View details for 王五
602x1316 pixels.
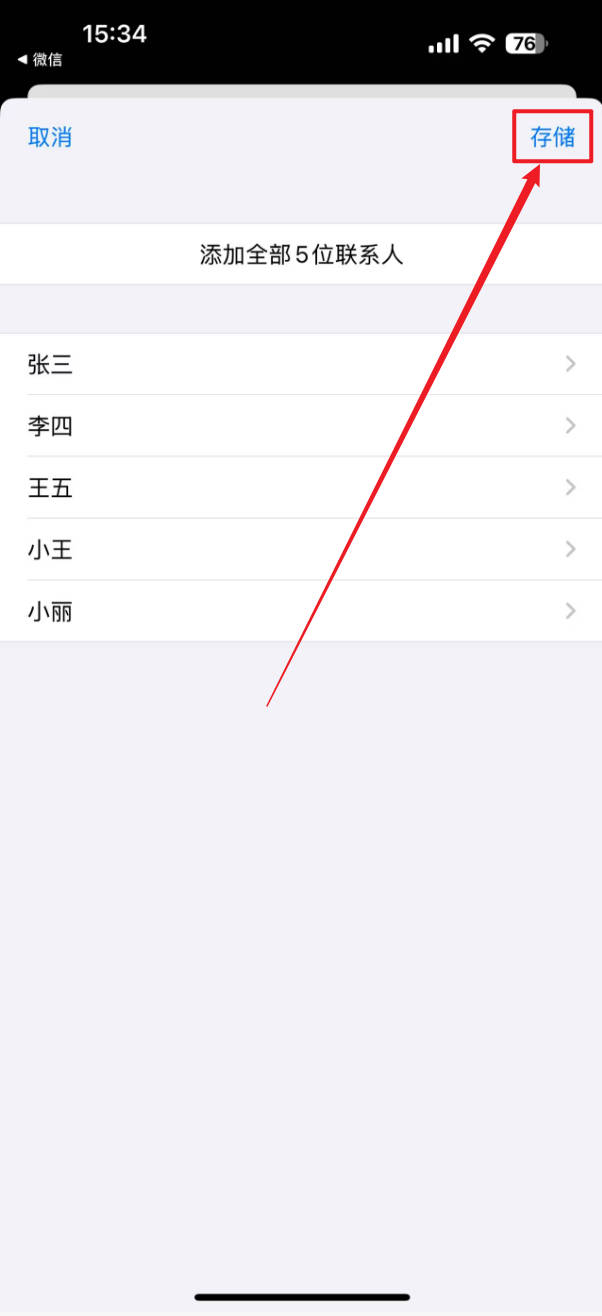coord(301,488)
